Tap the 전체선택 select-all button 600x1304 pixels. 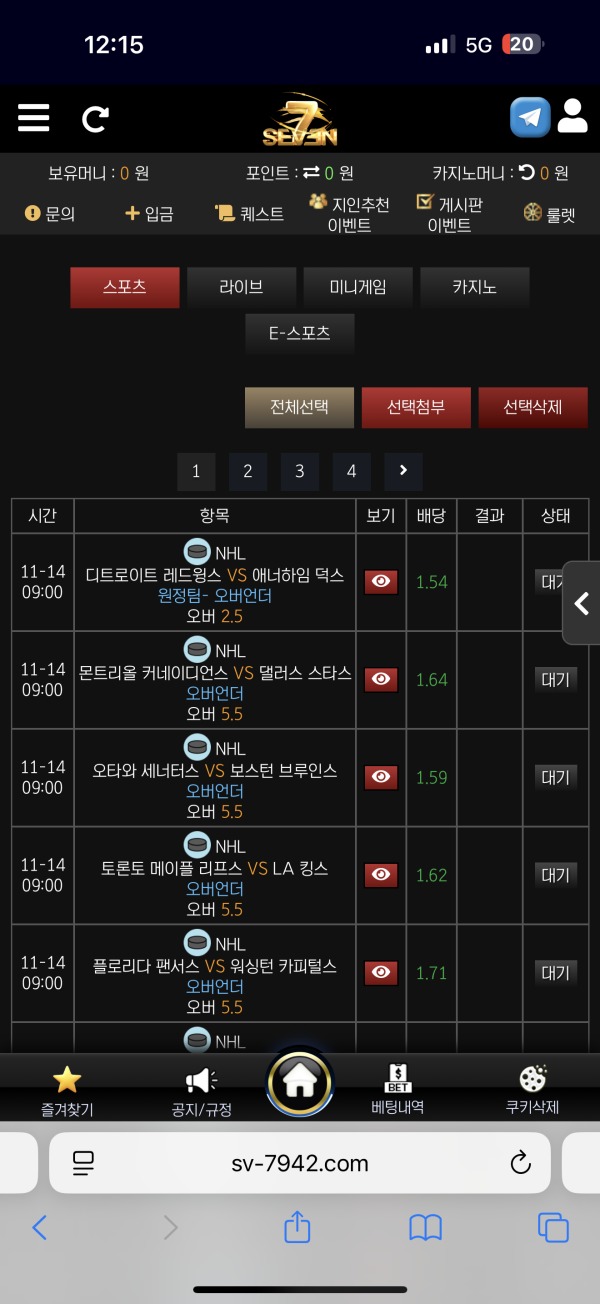(x=299, y=407)
